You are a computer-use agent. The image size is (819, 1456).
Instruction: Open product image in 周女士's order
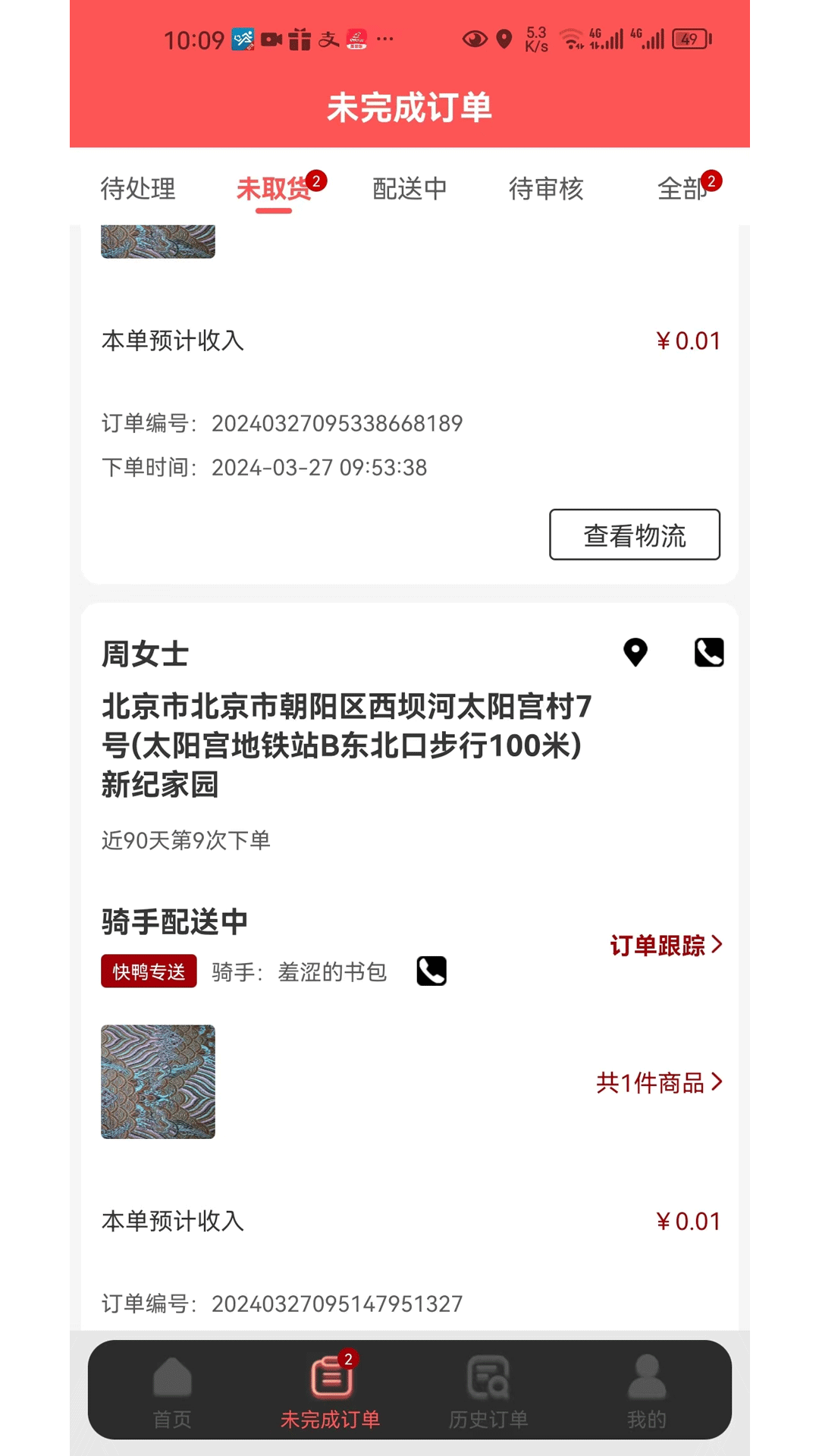(x=158, y=1081)
